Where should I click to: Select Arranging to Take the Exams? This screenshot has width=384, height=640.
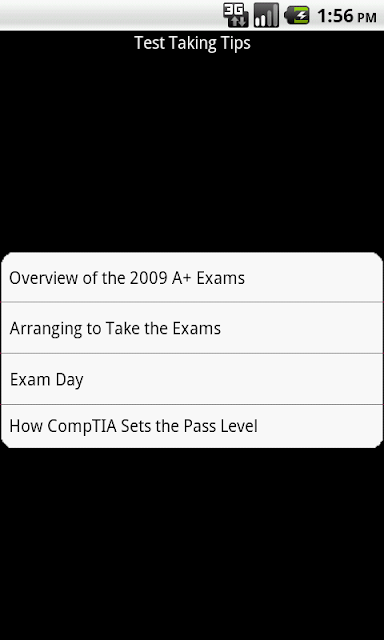192,328
